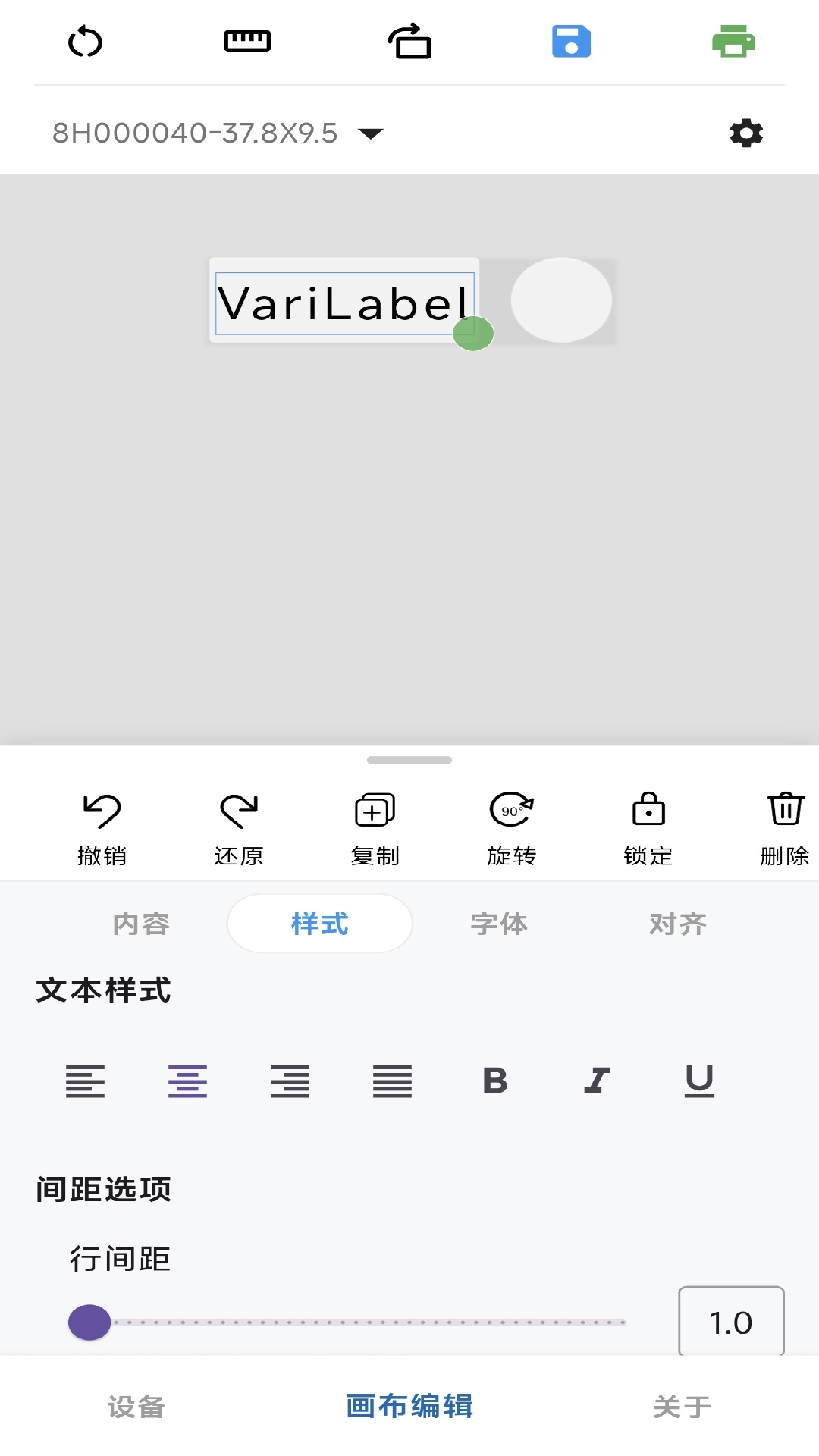Enable underline formatting
This screenshot has height=1456, width=819.
[698, 1080]
